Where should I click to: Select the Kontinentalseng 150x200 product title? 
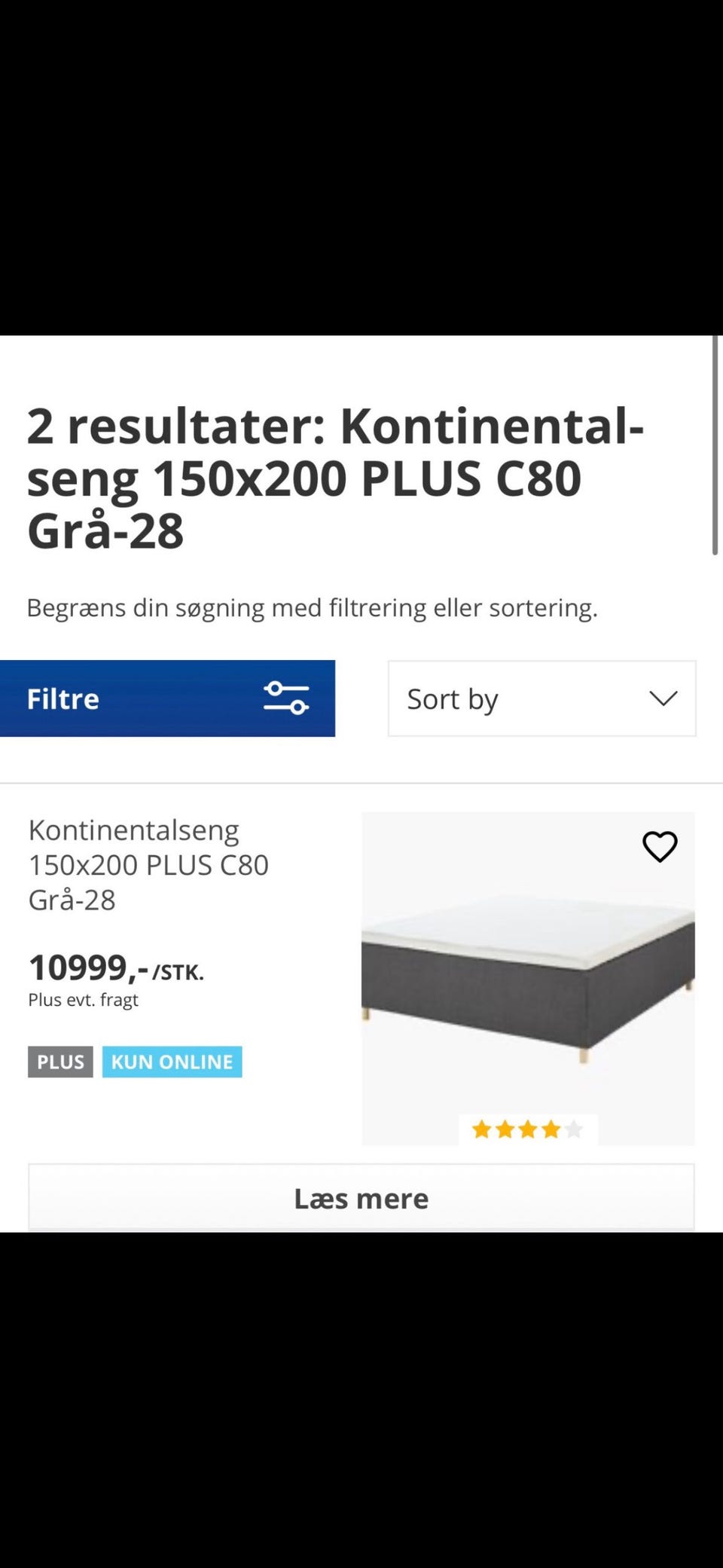point(148,864)
